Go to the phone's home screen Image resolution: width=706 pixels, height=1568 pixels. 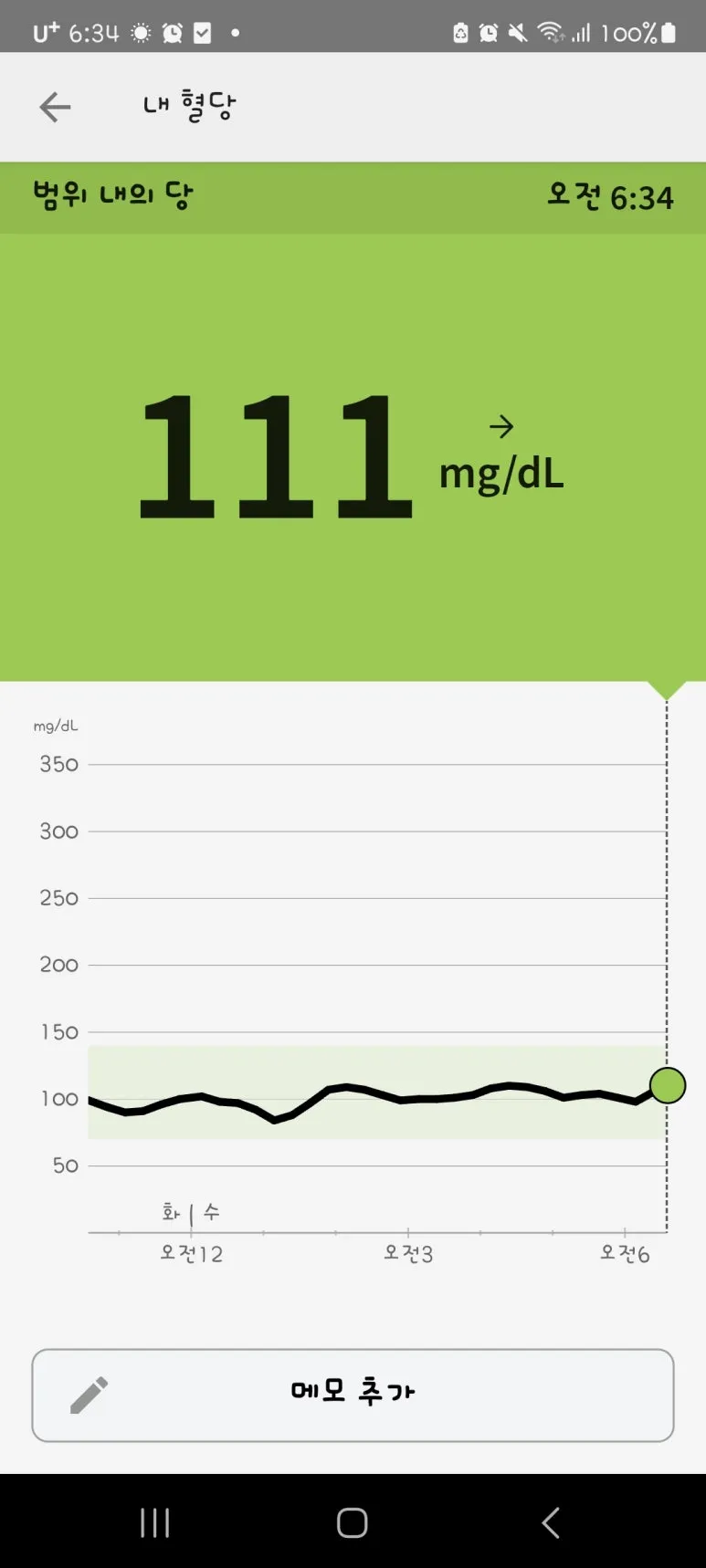click(x=353, y=1522)
